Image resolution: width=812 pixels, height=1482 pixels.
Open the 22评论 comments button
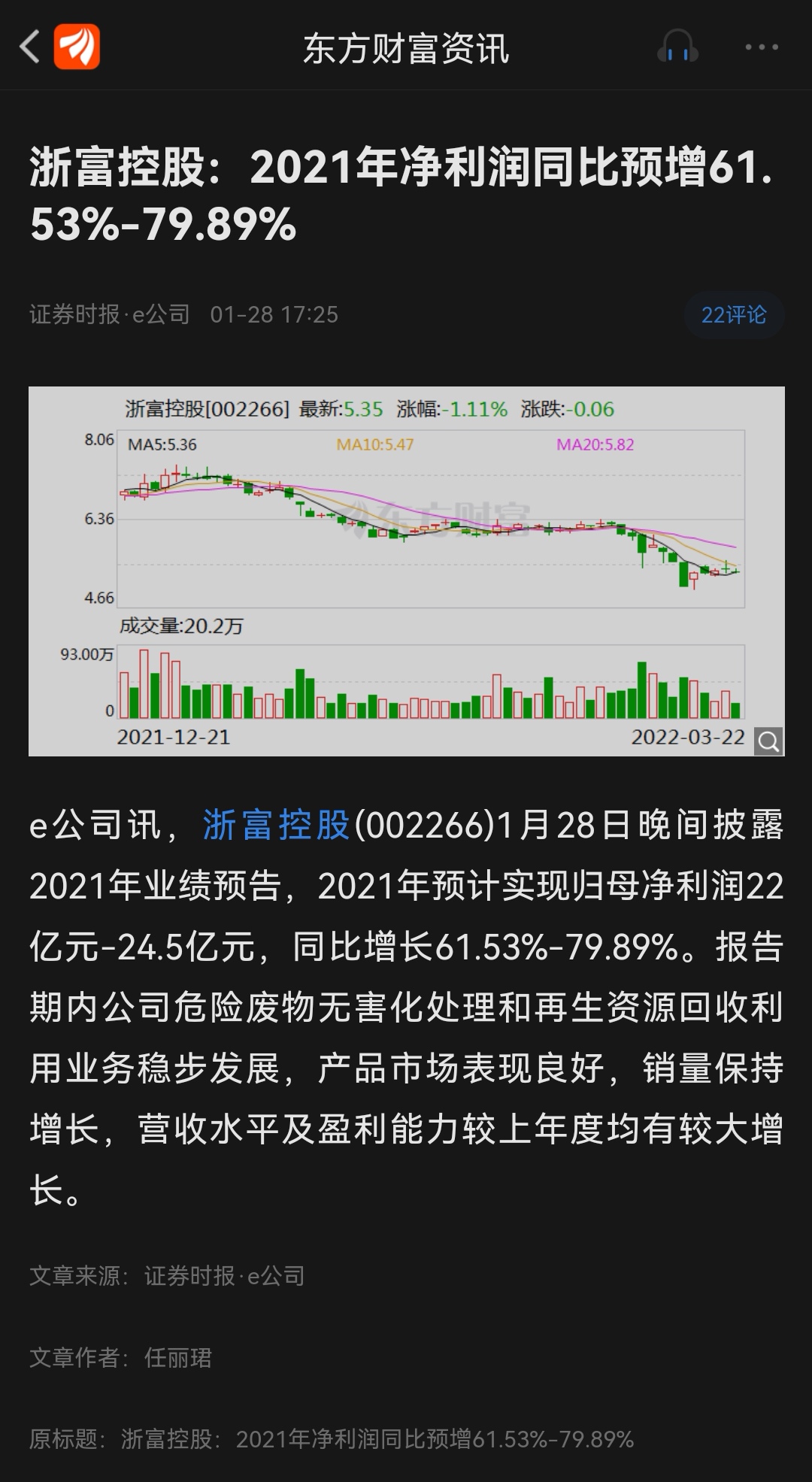(x=734, y=314)
